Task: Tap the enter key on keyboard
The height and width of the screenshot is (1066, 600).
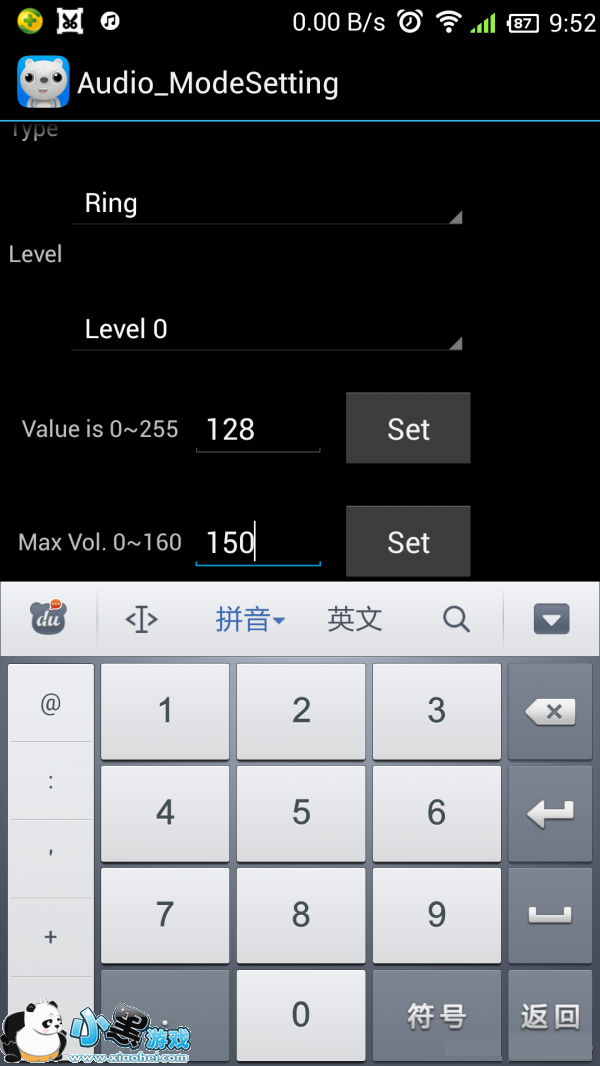Action: (550, 813)
